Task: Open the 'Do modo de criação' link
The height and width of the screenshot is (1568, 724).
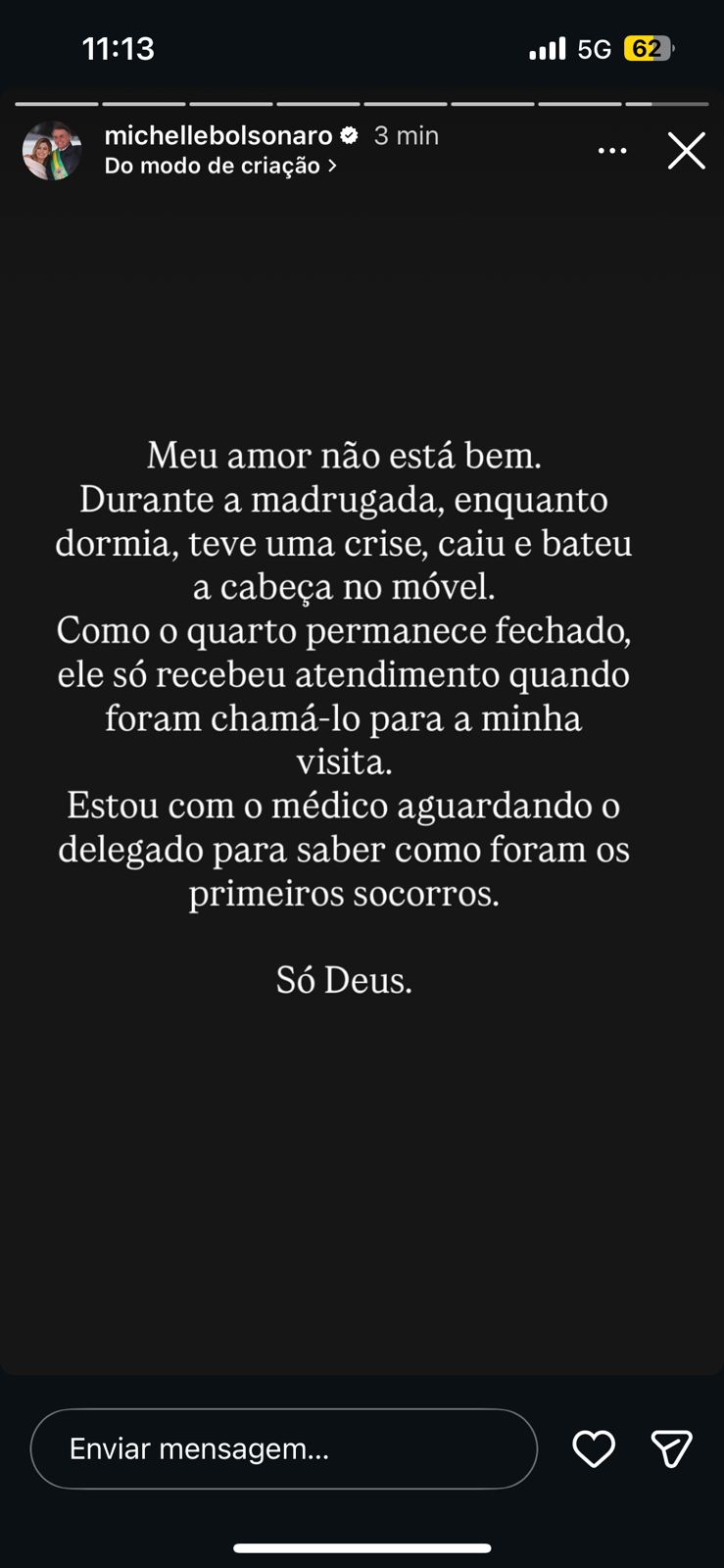Action: pyautogui.click(x=220, y=166)
